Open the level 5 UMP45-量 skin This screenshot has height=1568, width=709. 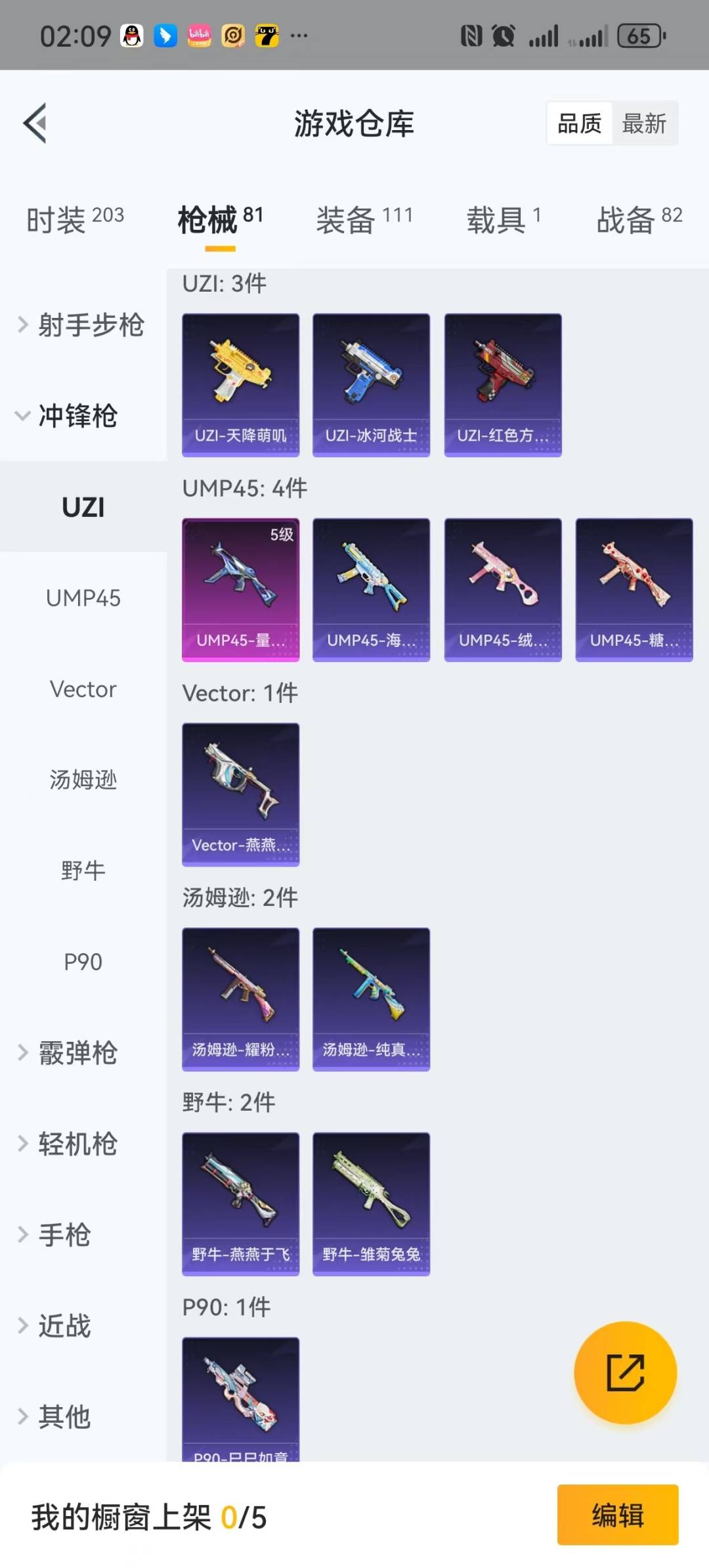click(x=240, y=590)
